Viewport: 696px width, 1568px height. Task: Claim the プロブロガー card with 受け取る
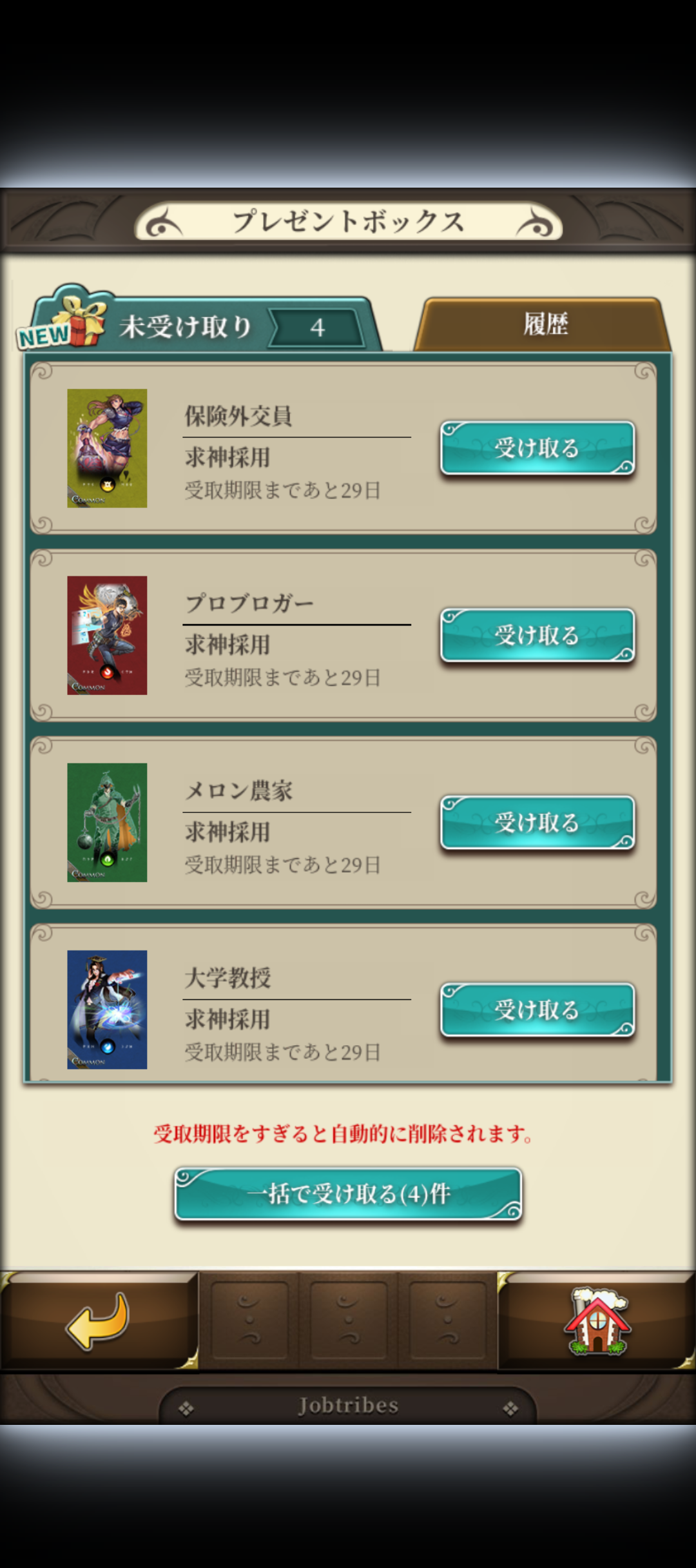coord(537,635)
